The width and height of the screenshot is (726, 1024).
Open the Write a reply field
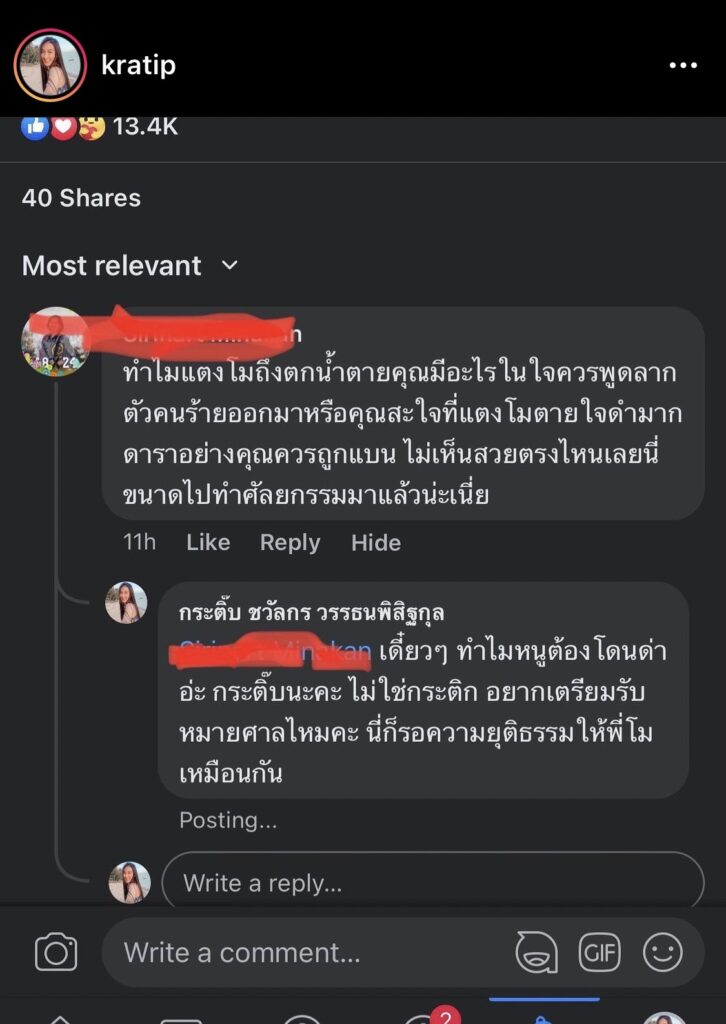point(432,883)
